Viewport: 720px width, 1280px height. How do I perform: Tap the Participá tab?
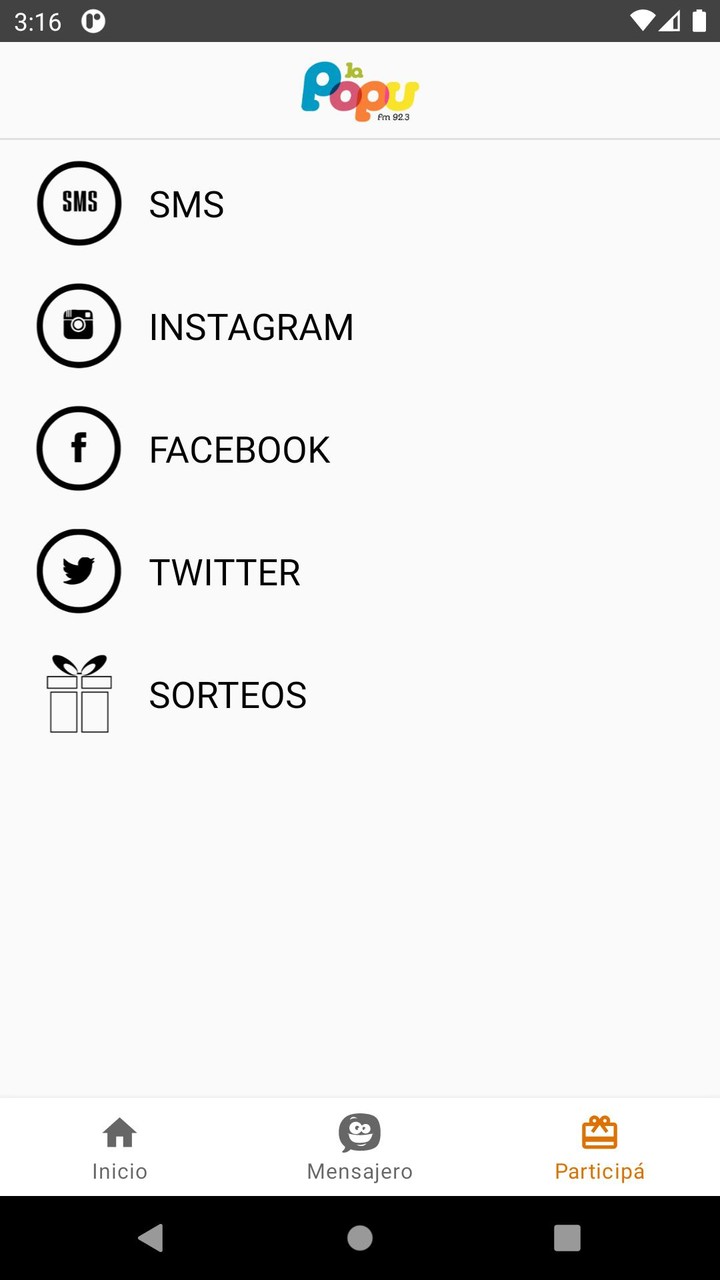[x=600, y=1148]
